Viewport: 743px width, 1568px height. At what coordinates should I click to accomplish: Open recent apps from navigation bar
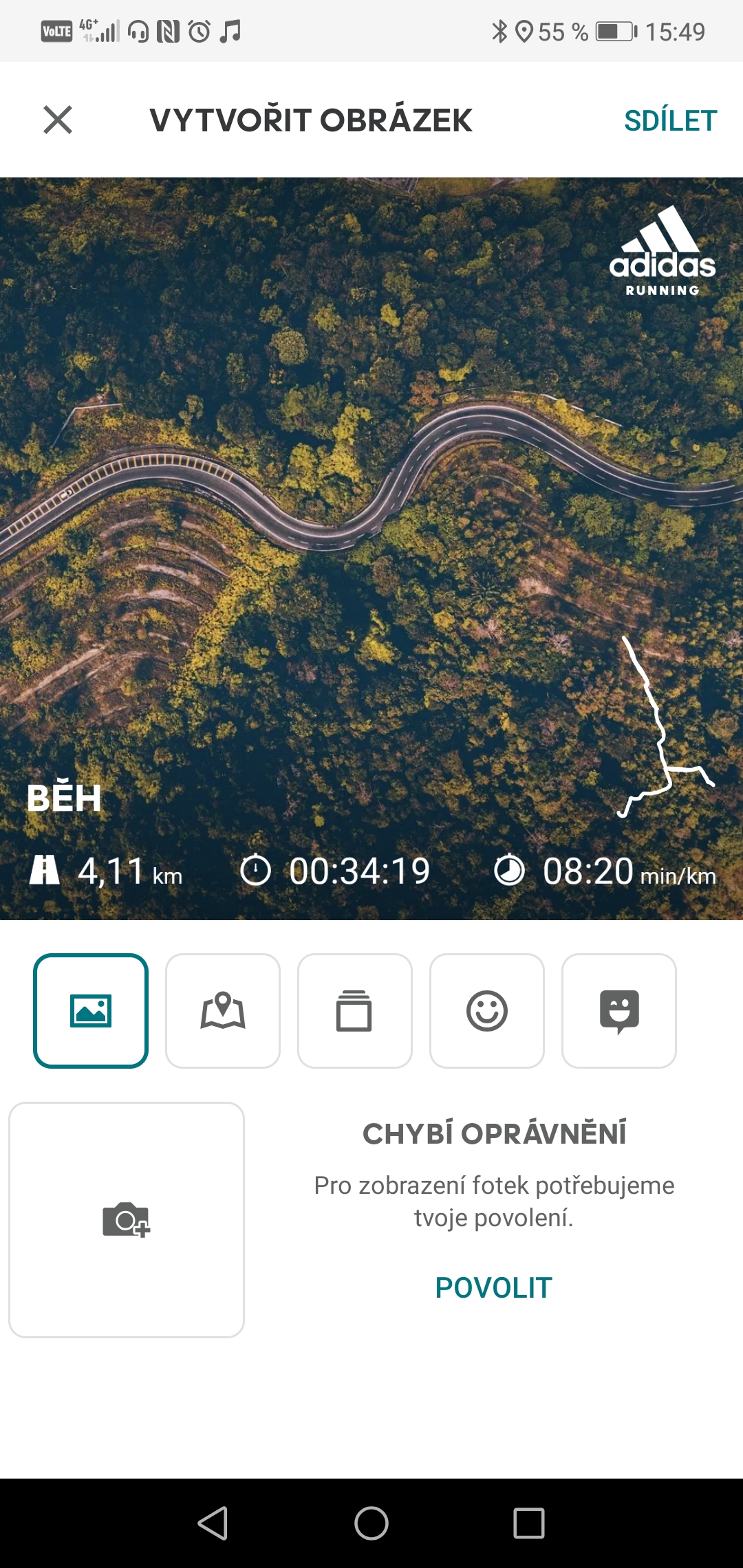(529, 1523)
